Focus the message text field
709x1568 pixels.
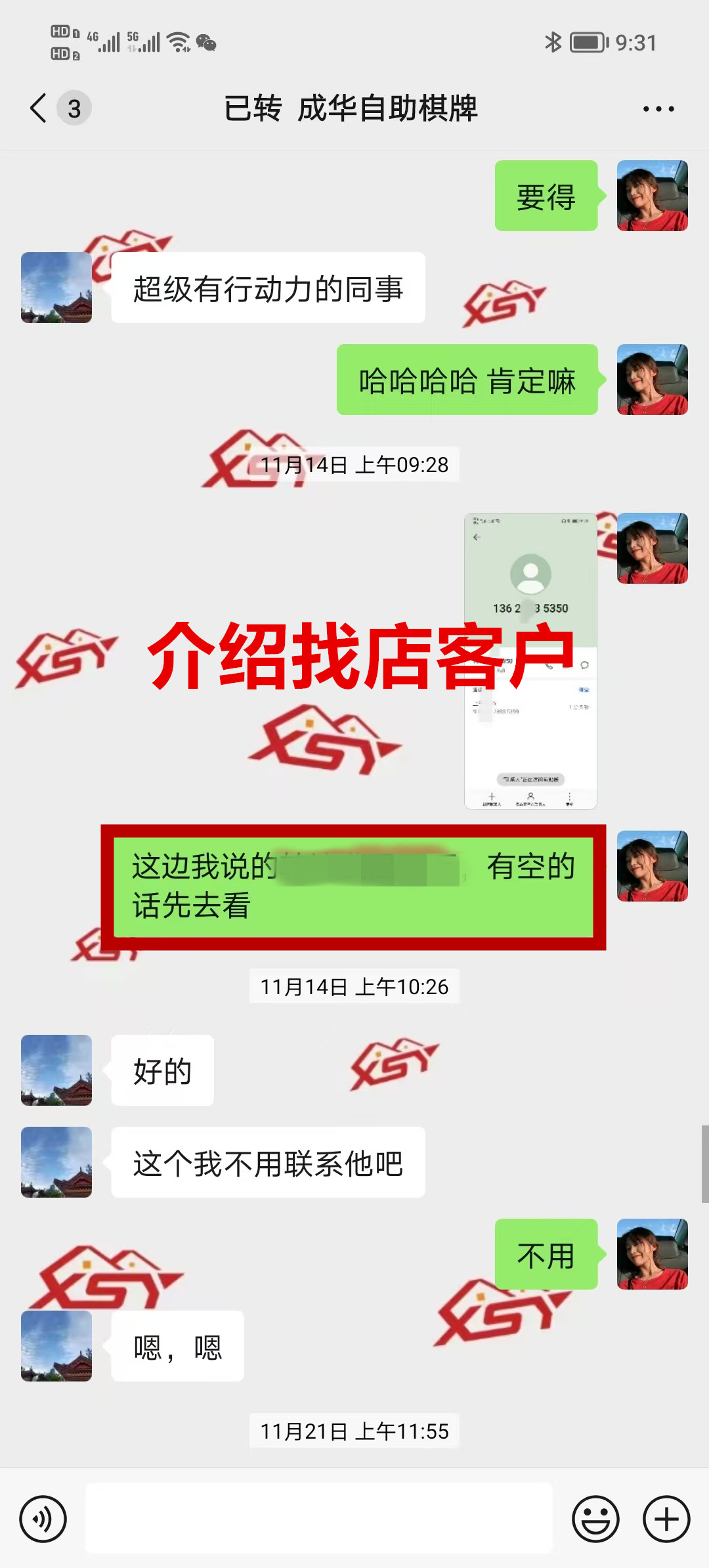(x=319, y=1519)
